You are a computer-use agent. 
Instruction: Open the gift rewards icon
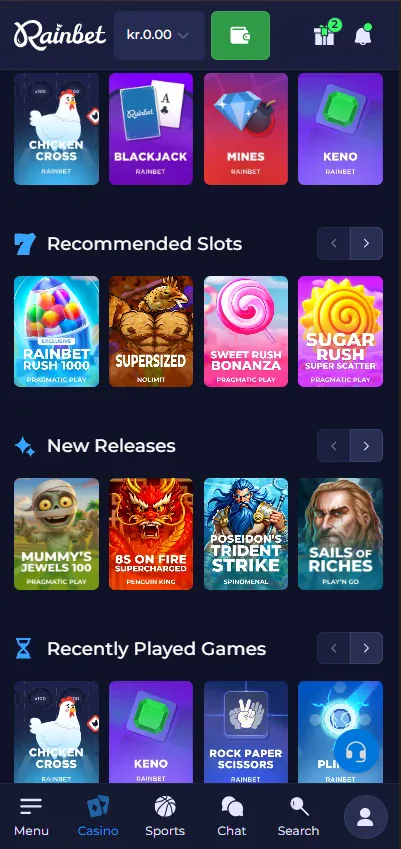coord(325,35)
